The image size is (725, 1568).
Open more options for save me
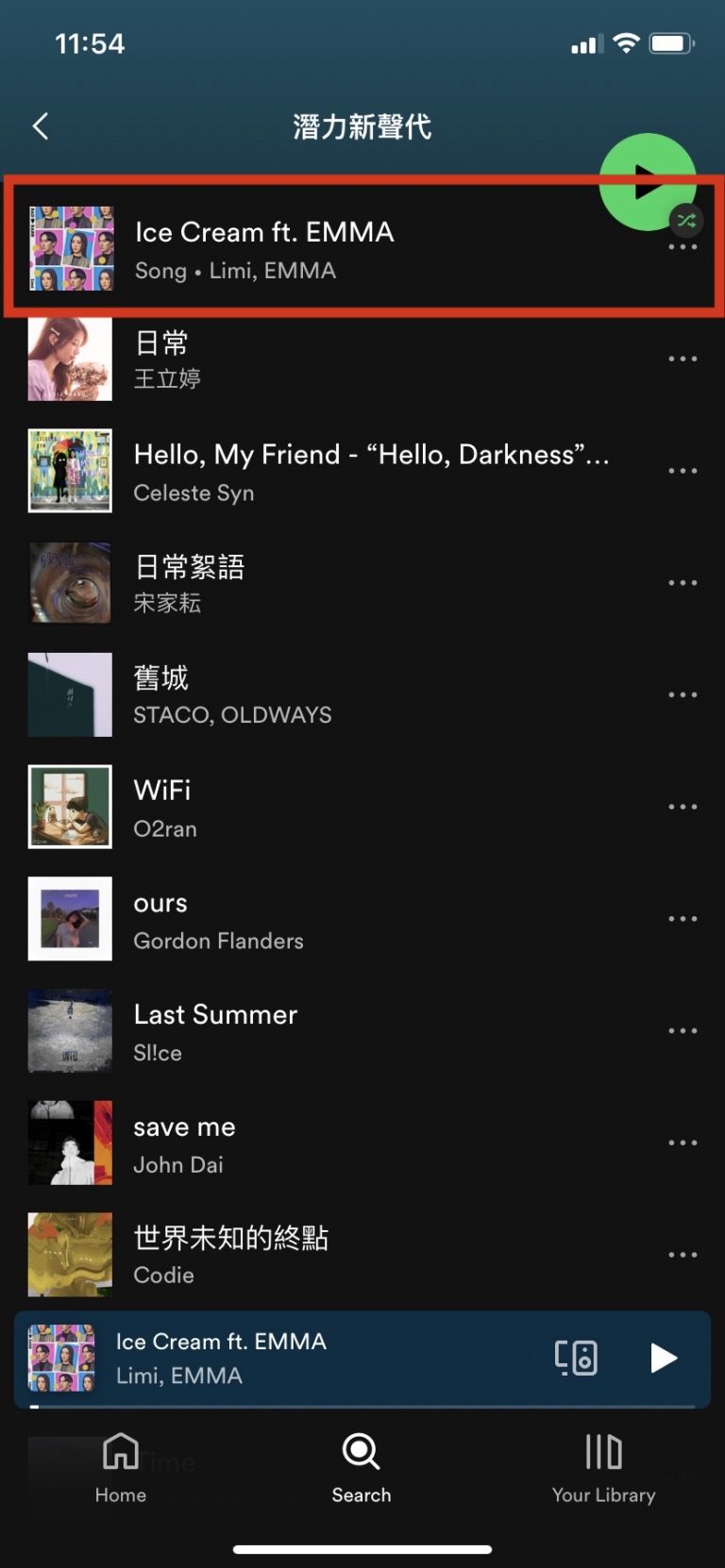point(682,1143)
